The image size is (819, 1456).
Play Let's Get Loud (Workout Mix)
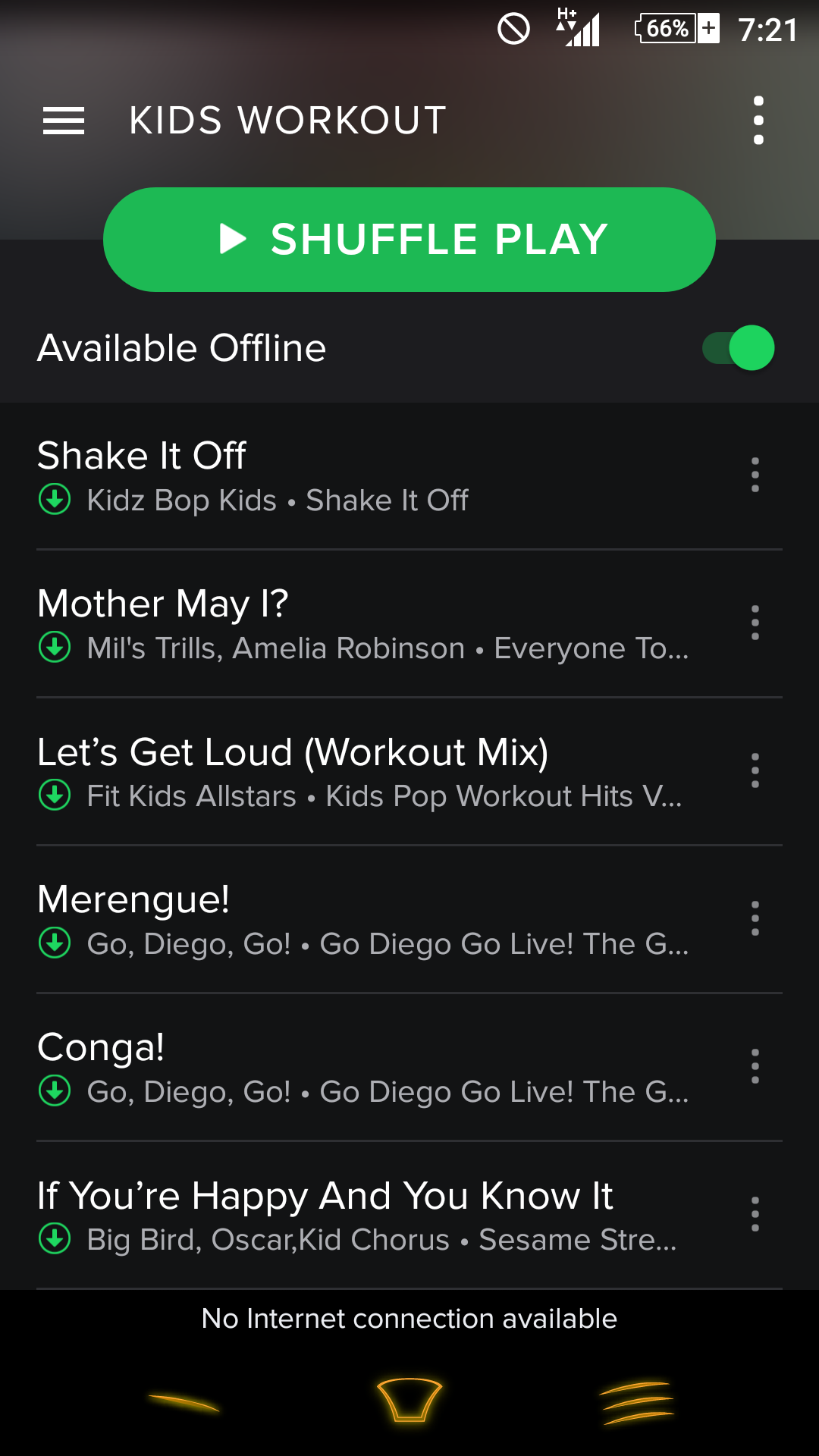(303, 771)
